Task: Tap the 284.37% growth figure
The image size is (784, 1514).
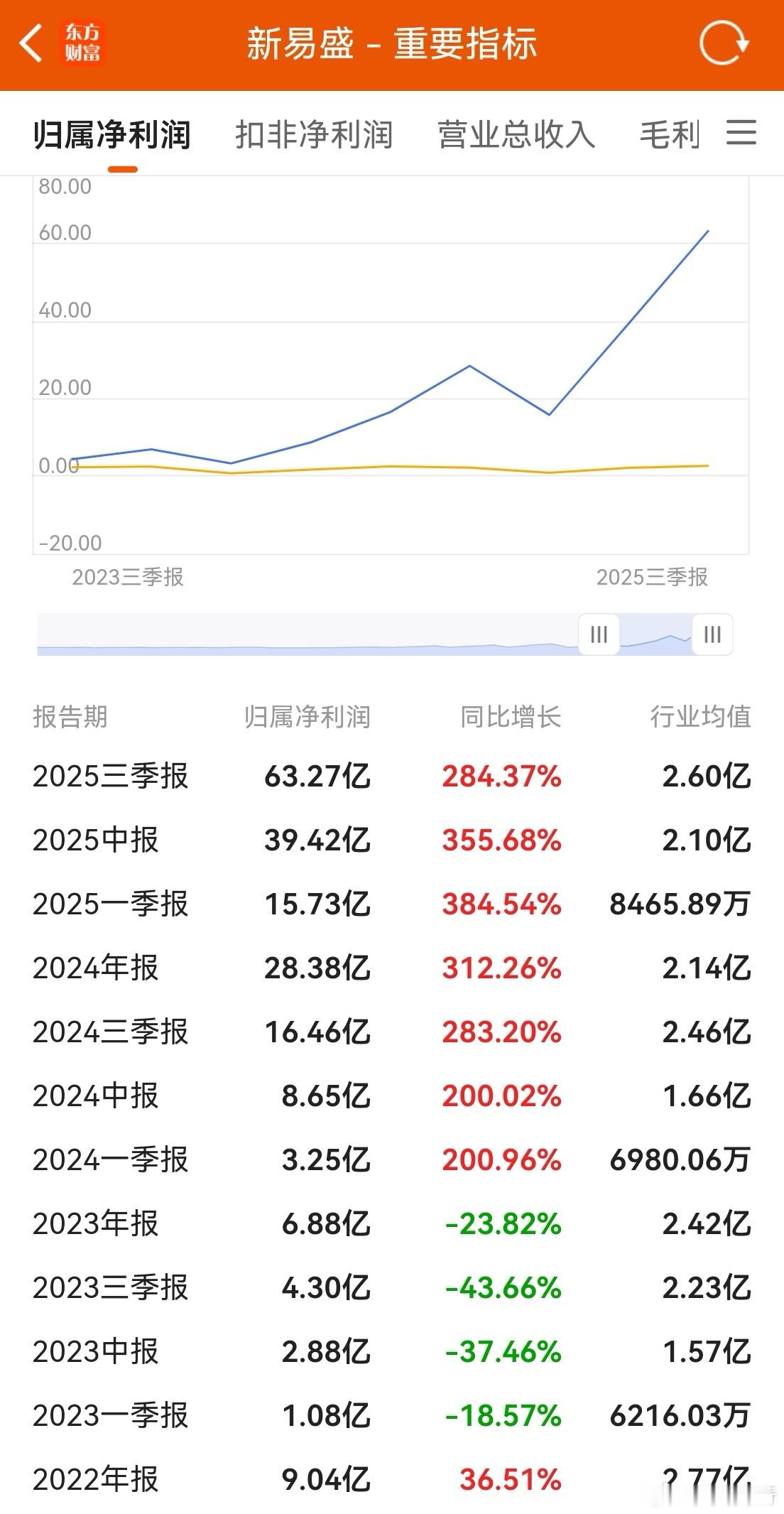Action: pos(501,777)
